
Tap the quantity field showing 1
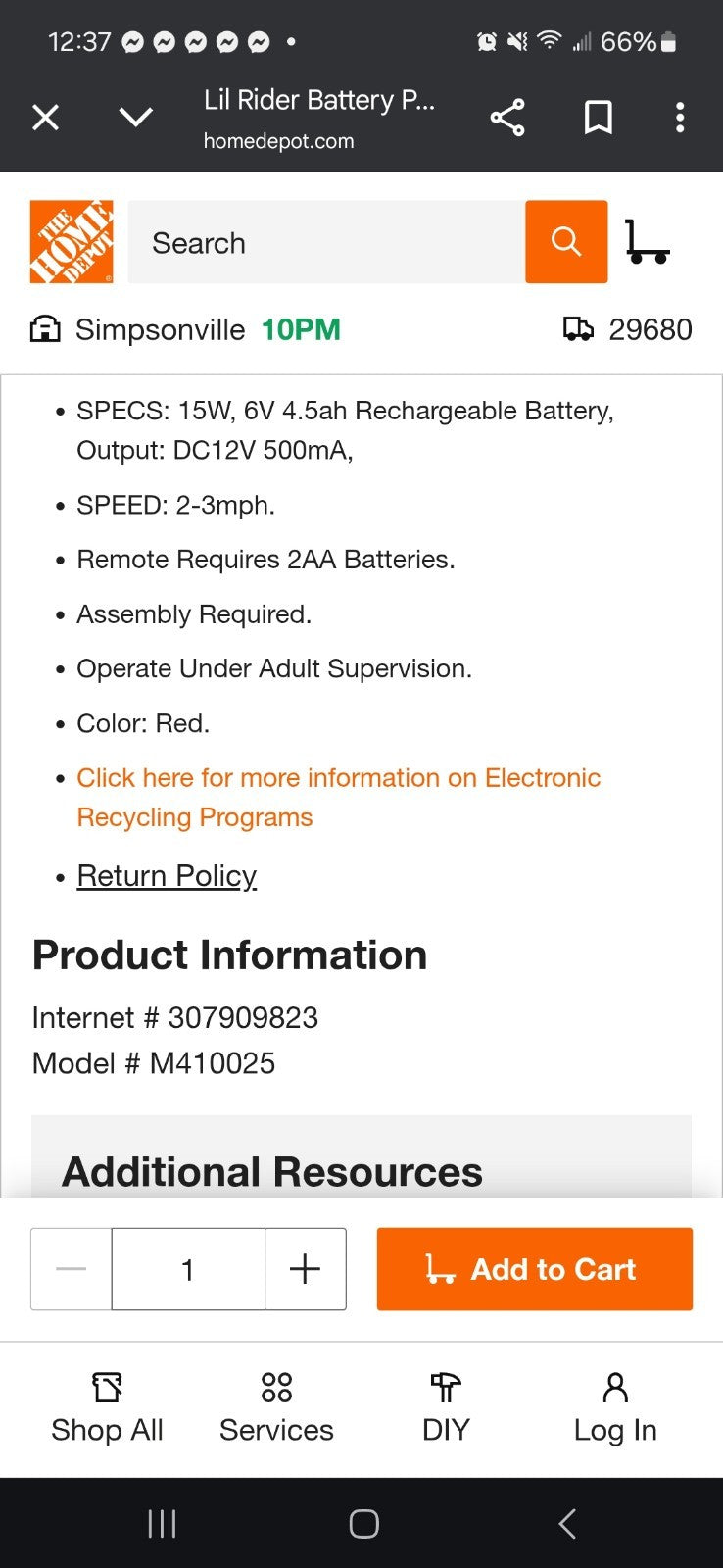188,1269
